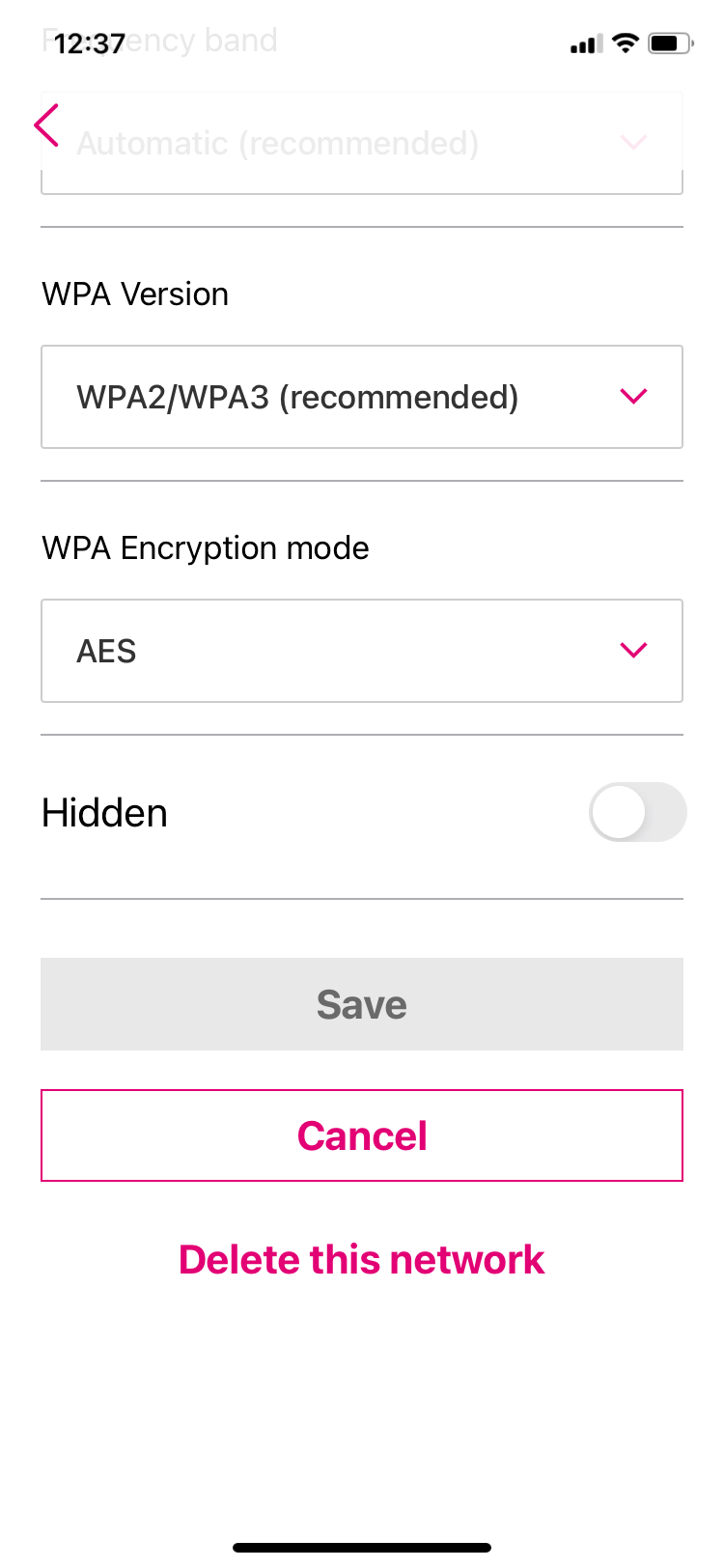Go back using the pink arrow
This screenshot has height=1568, width=724.
(46, 125)
